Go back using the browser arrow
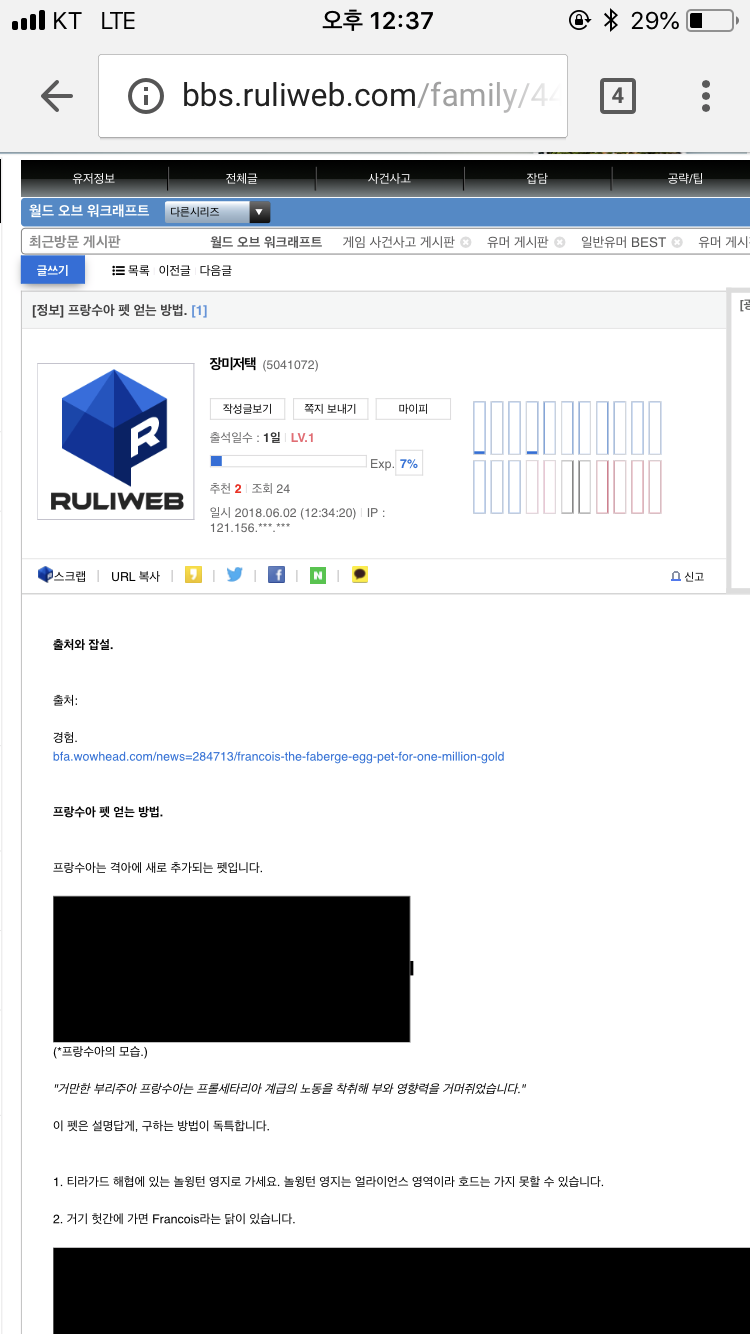The width and height of the screenshot is (750, 1334). pos(56,96)
